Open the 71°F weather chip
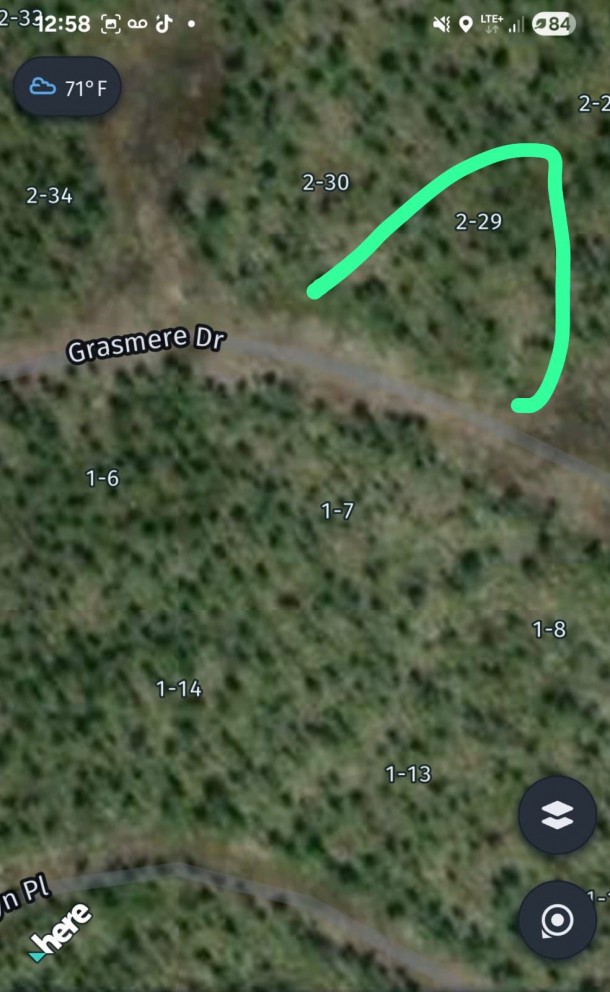Viewport: 610px width, 992px height. pos(67,88)
